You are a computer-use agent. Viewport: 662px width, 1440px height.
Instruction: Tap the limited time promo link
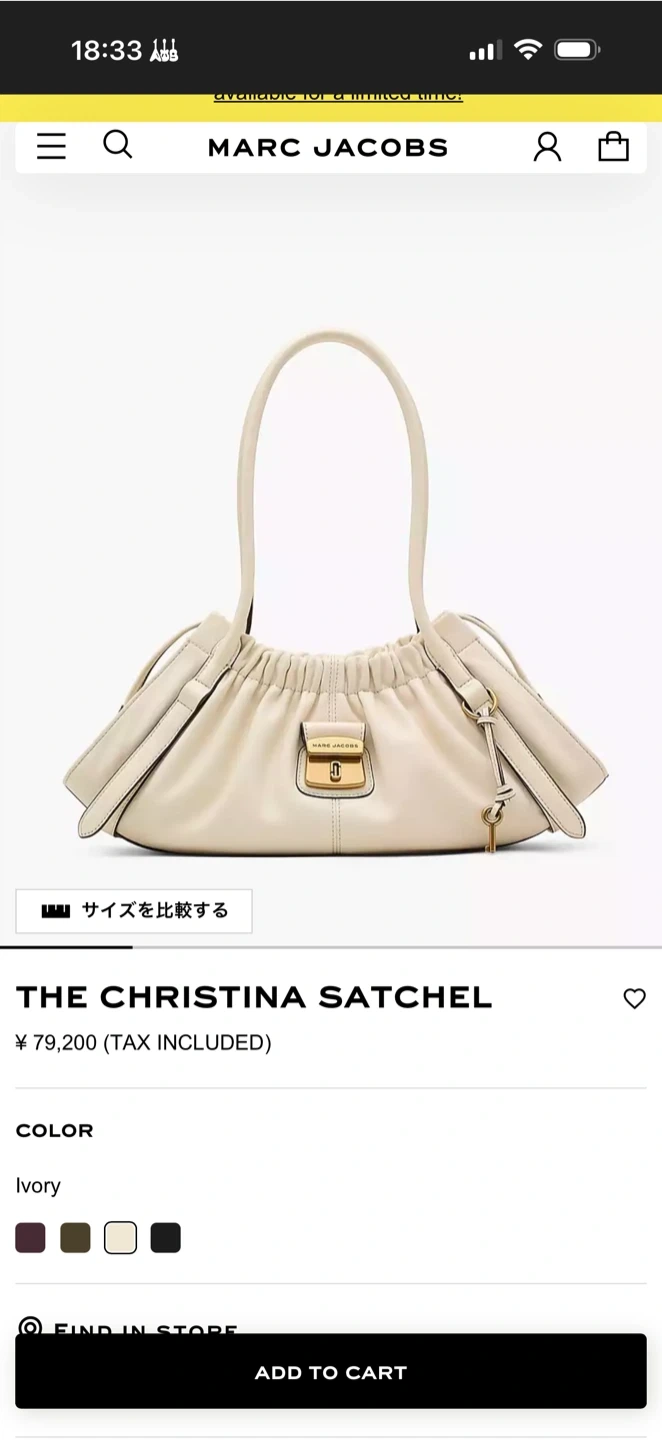pos(338,97)
